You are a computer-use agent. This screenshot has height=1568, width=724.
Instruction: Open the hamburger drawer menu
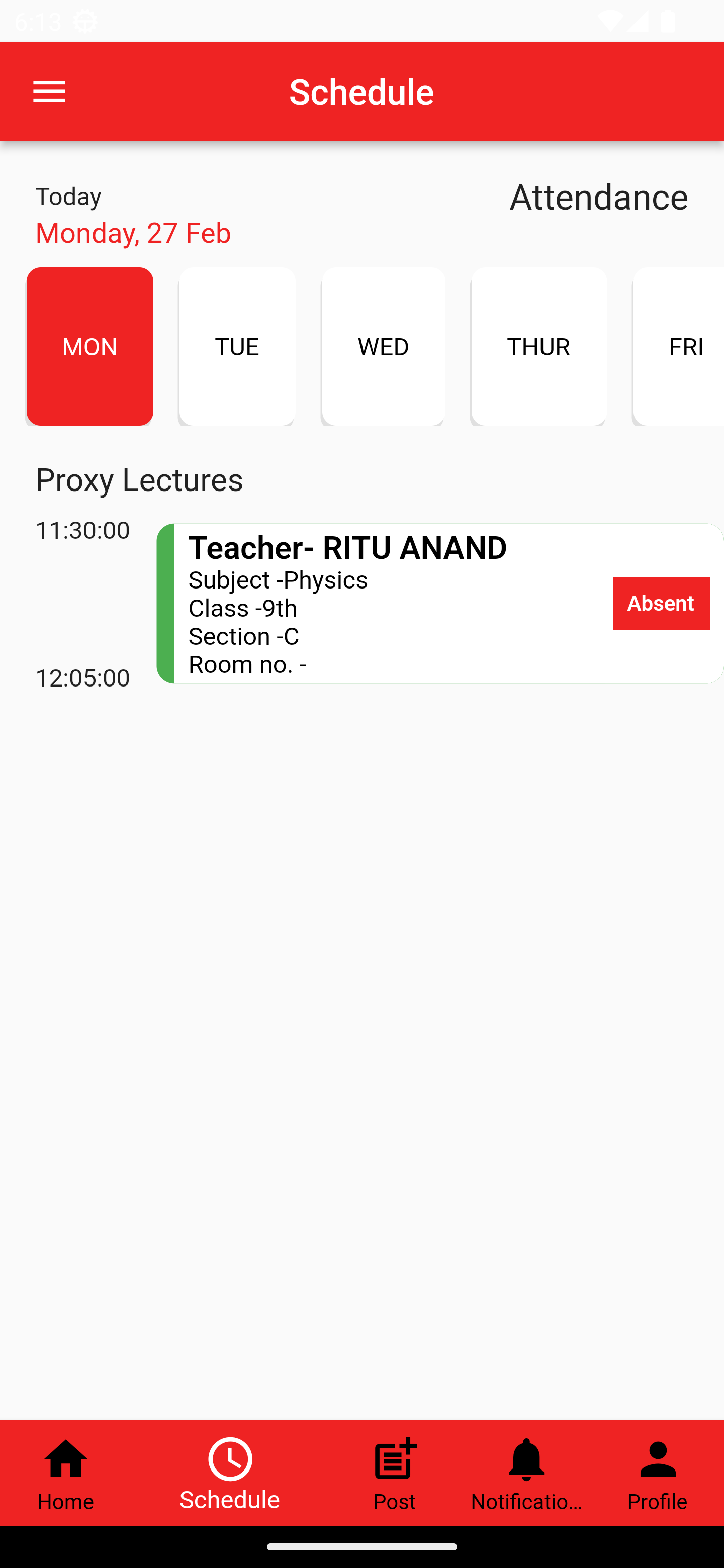tap(49, 92)
